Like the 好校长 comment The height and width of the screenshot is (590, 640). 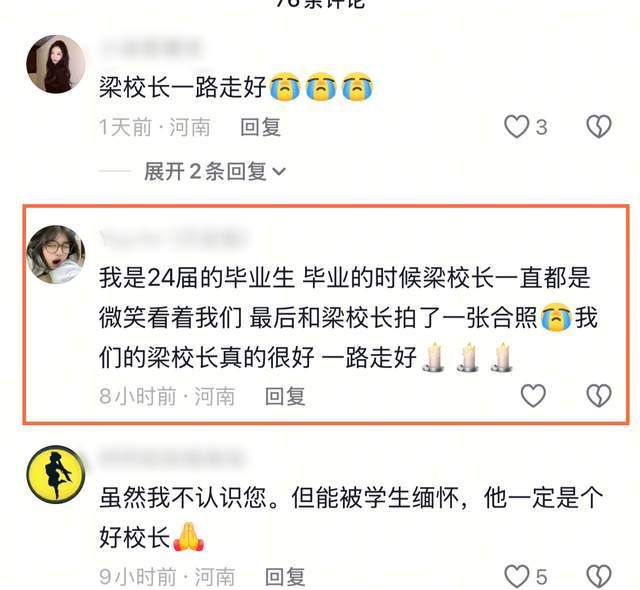517,577
